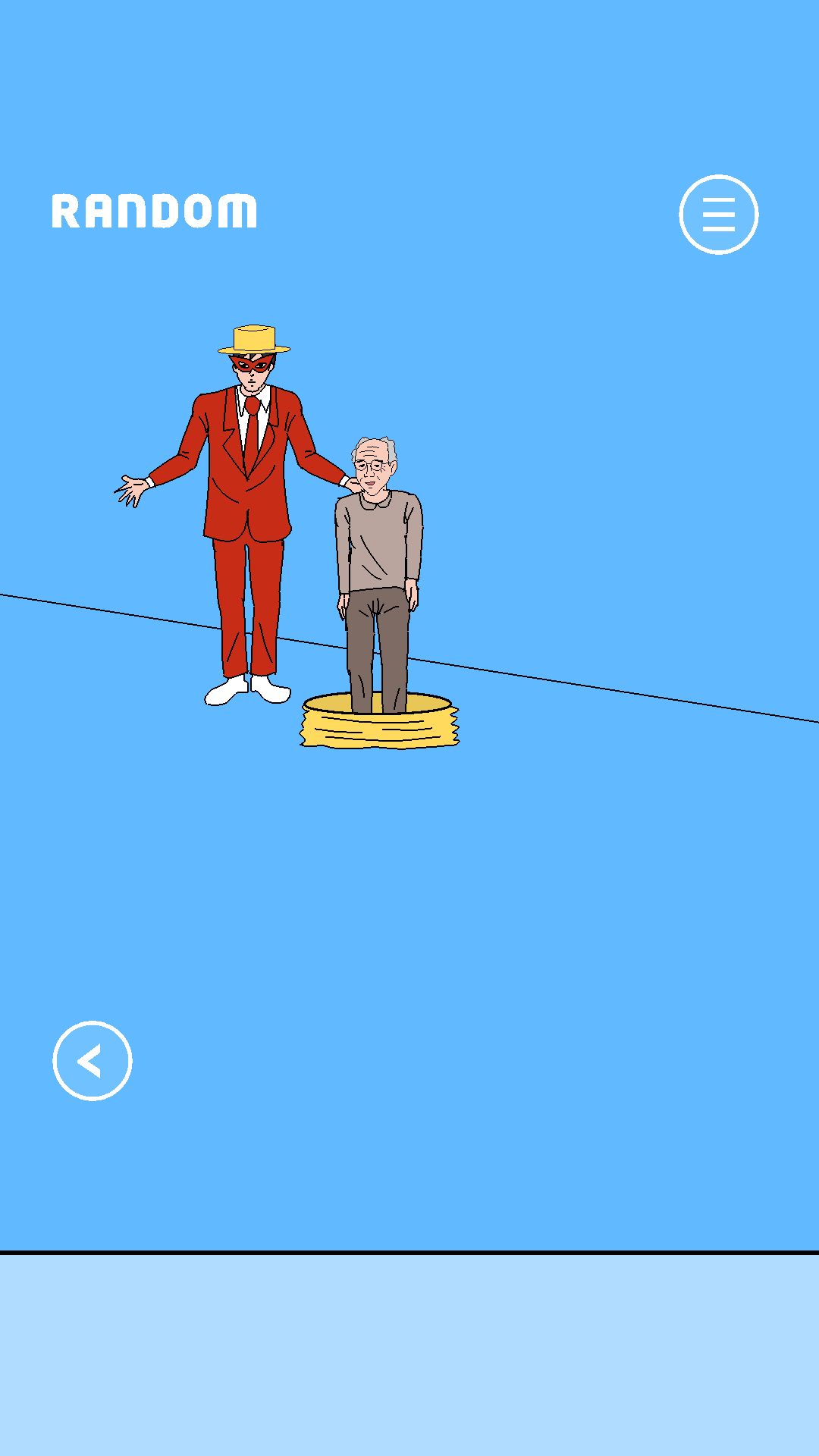Image resolution: width=819 pixels, height=1456 pixels.
Task: Tap the circular menu button top right
Action: coord(719,215)
